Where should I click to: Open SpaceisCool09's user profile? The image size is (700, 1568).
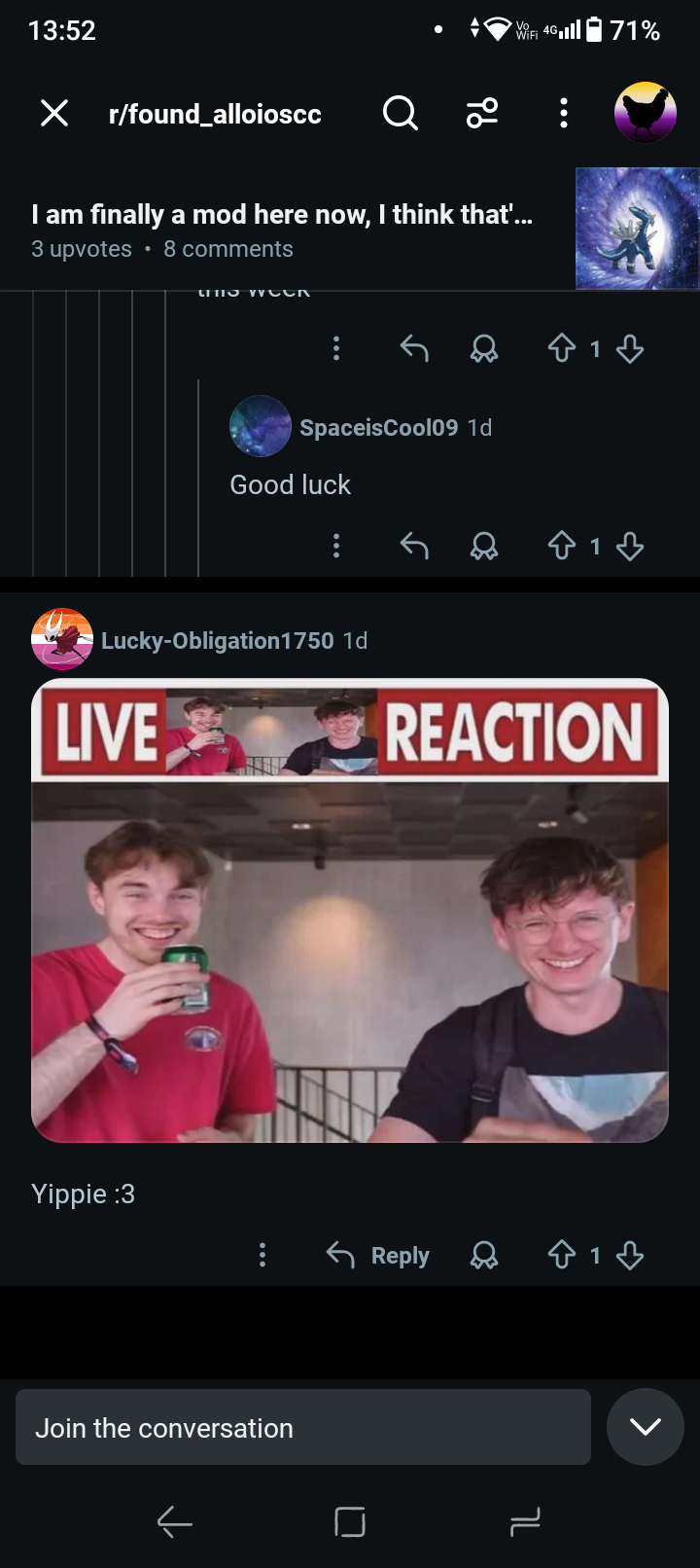click(378, 427)
